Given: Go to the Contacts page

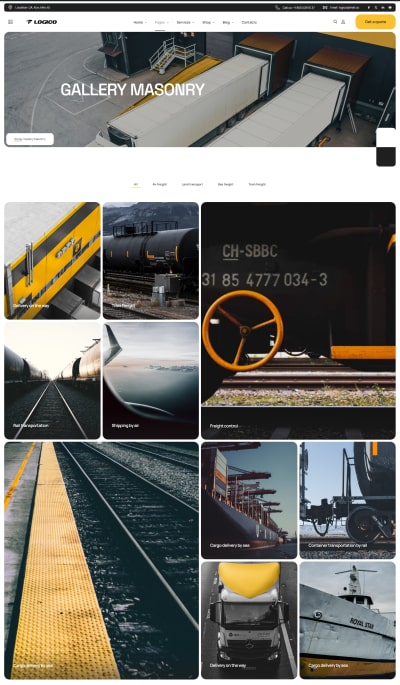Looking at the screenshot, I should pyautogui.click(x=249, y=22).
